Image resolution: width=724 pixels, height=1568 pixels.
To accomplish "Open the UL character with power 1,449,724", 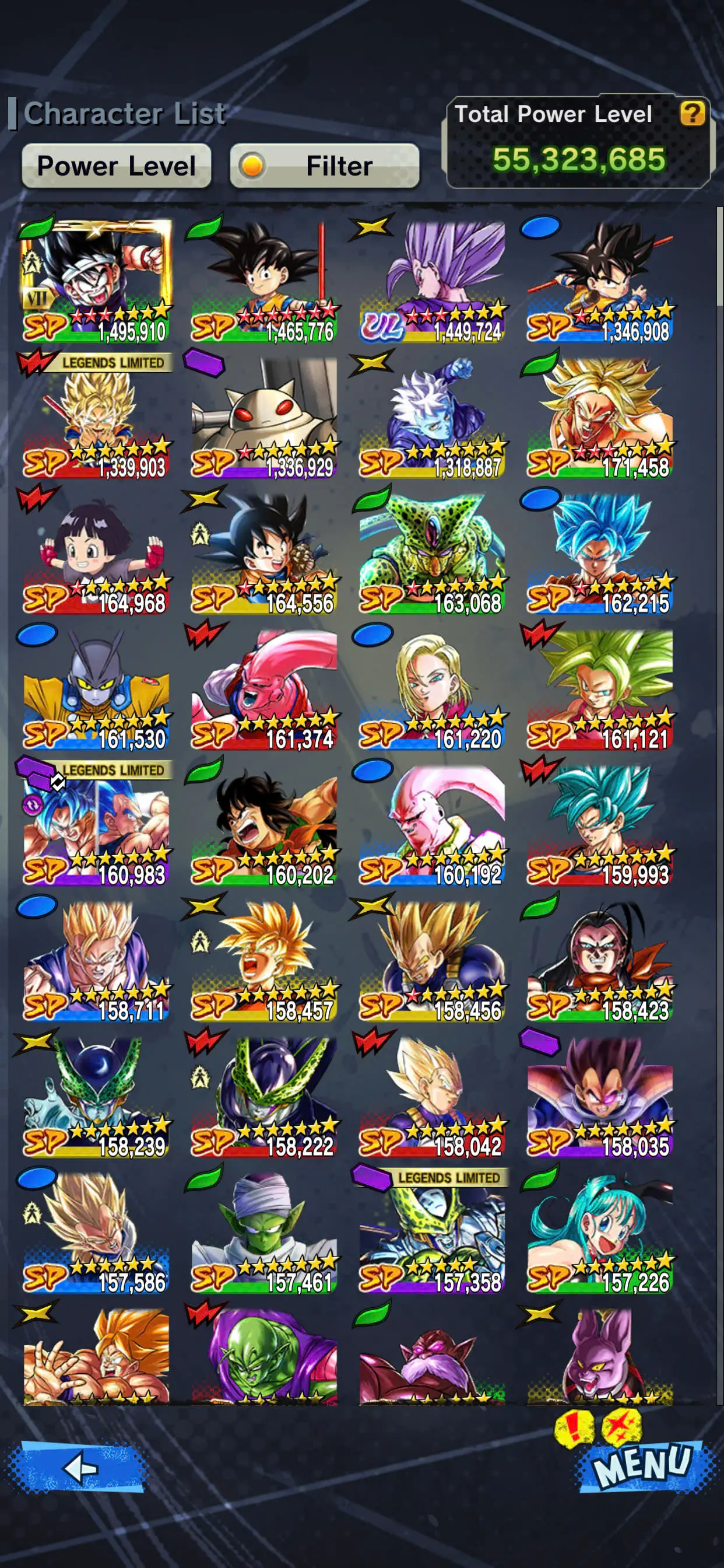I will click(432, 280).
